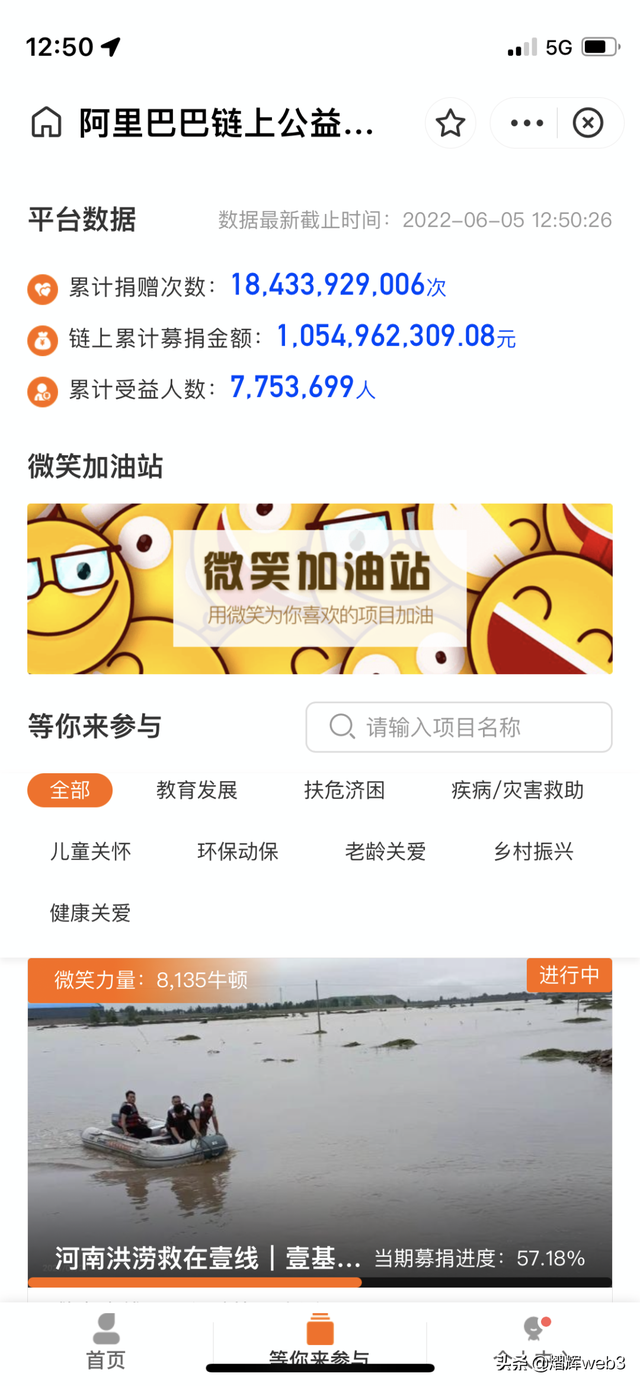Show 乡村振兴 projects

(x=533, y=852)
